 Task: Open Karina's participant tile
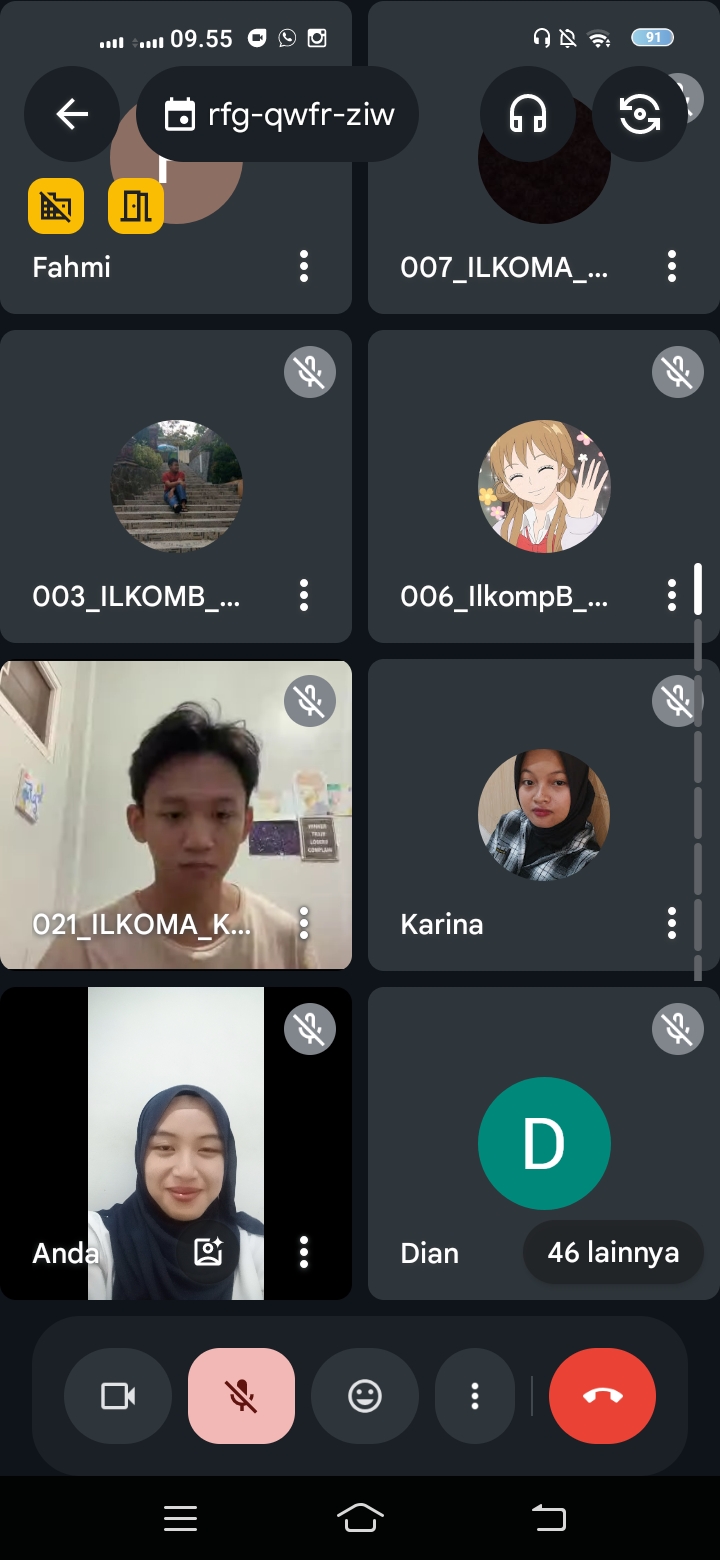coord(544,815)
